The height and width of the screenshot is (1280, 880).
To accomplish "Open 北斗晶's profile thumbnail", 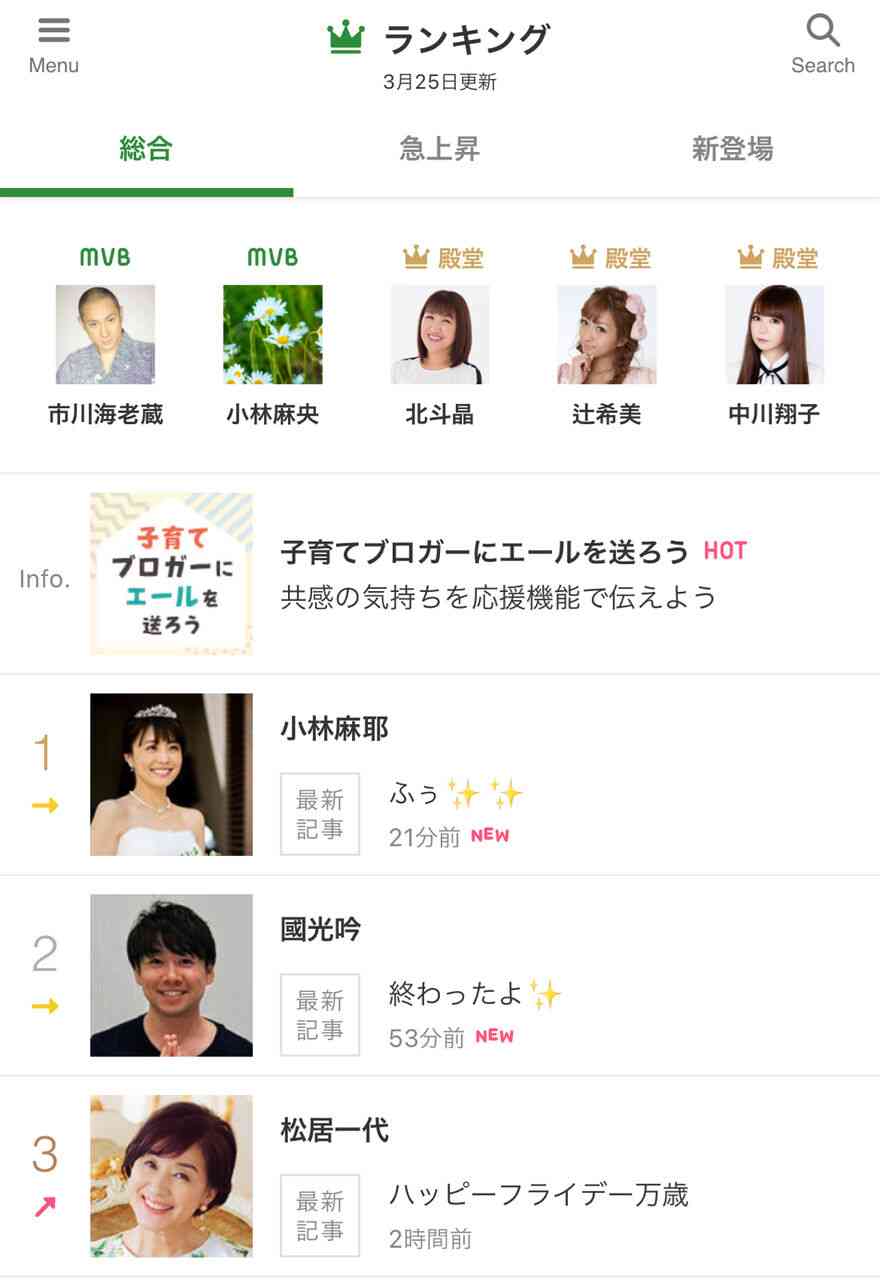I will point(440,336).
